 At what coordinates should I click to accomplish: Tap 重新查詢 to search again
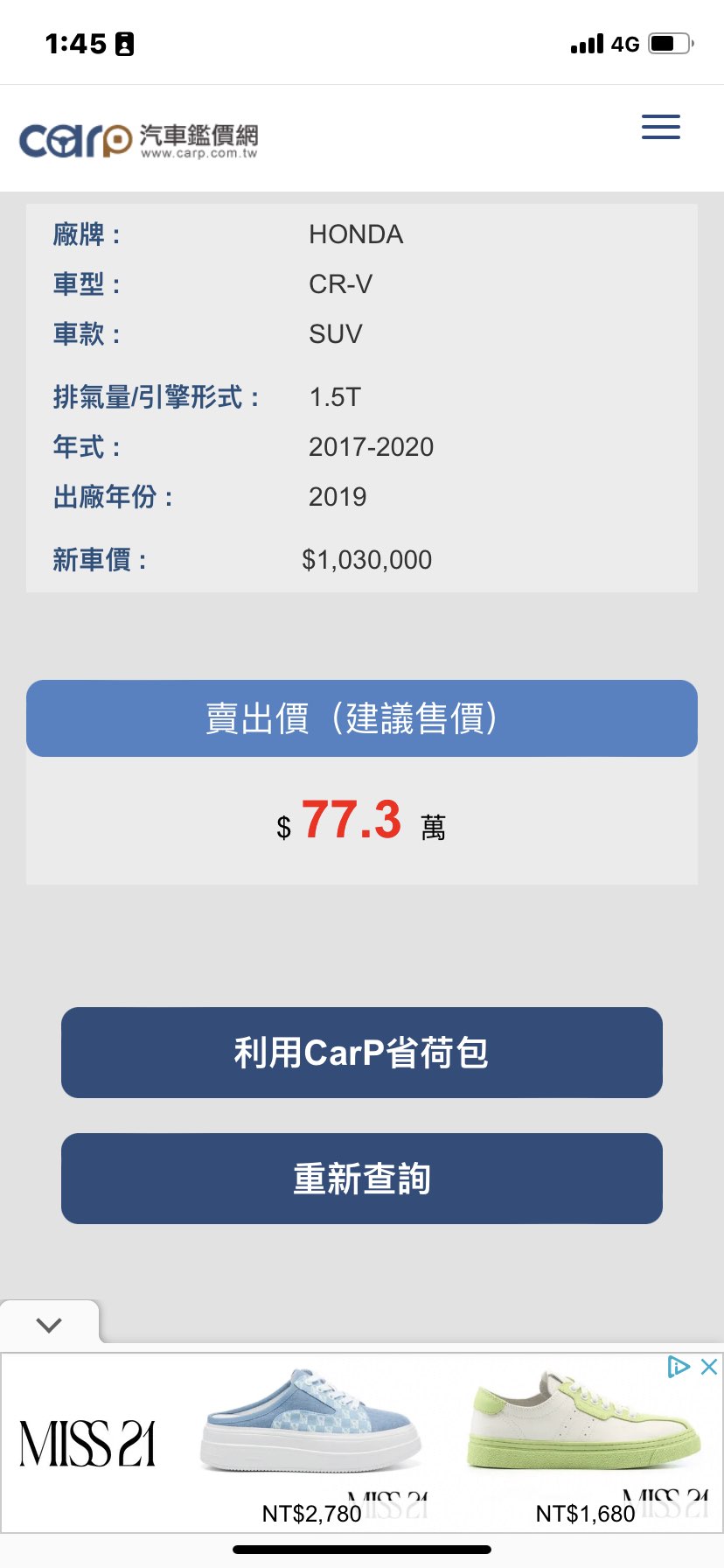[x=361, y=1178]
